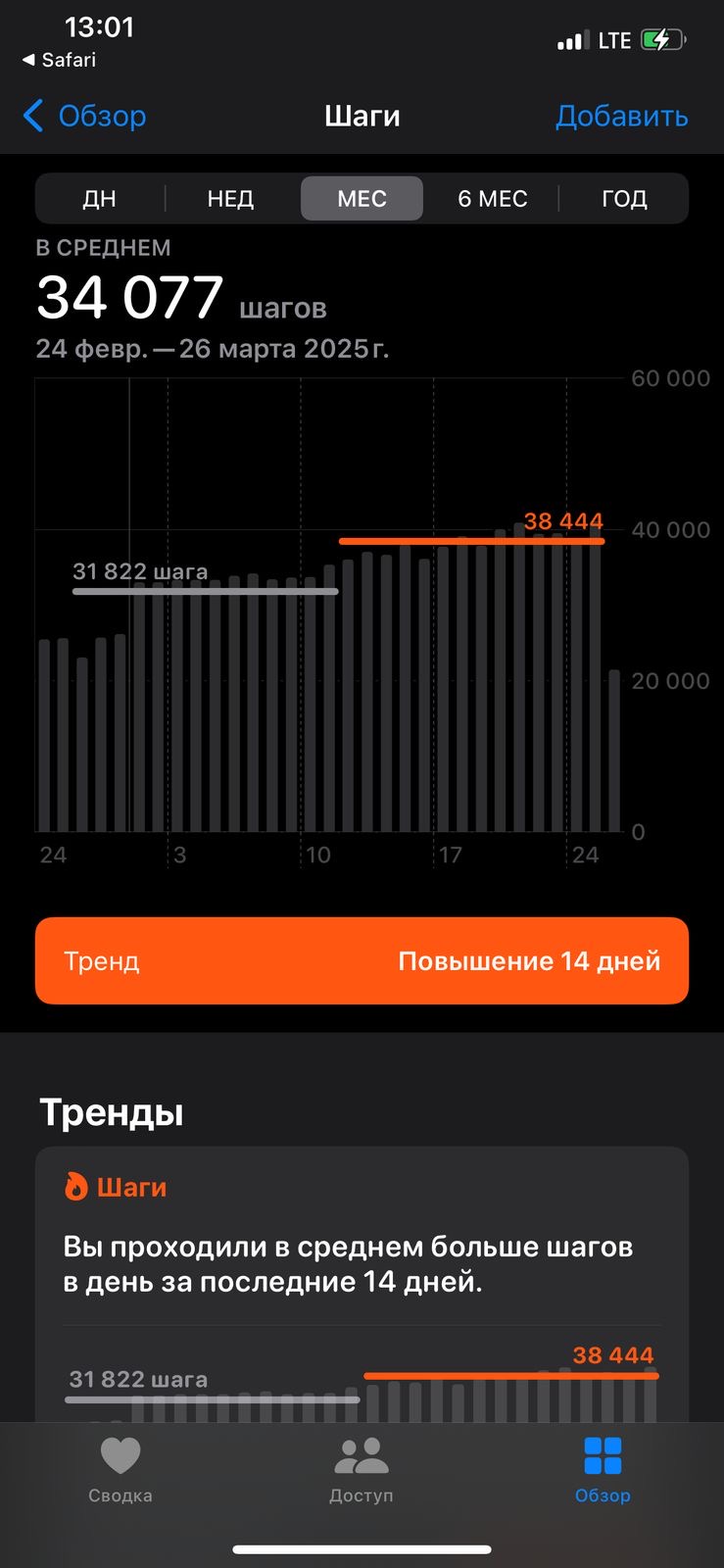Switch to the Сводка tab

121,1470
